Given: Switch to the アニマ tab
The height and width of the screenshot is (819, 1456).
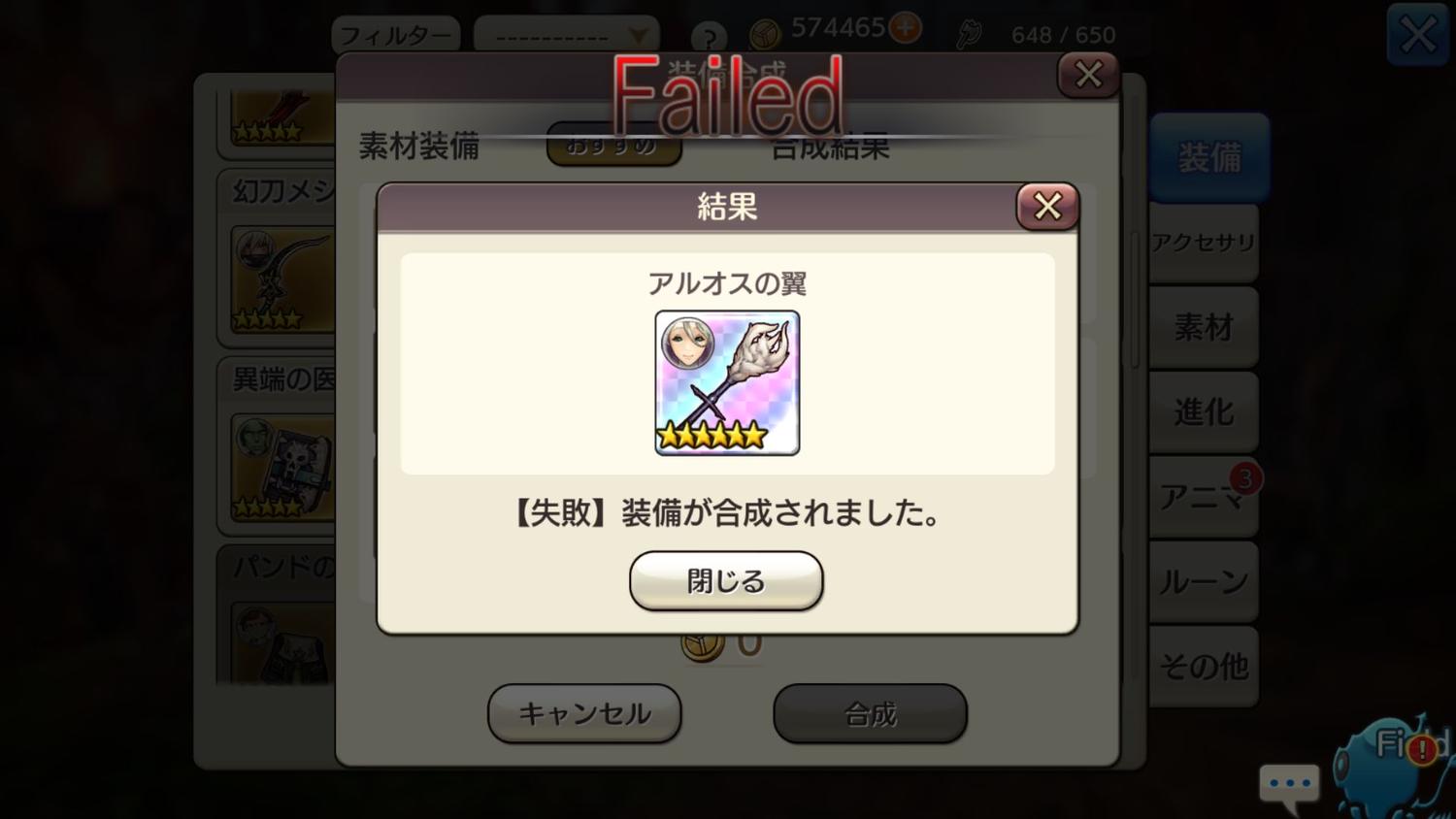Looking at the screenshot, I should tap(1202, 498).
